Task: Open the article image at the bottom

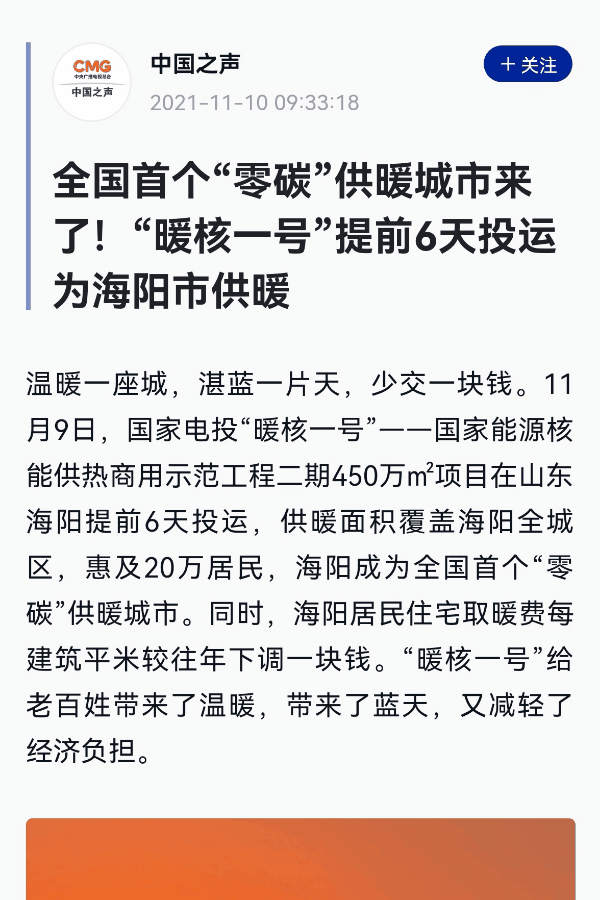Action: (300, 859)
